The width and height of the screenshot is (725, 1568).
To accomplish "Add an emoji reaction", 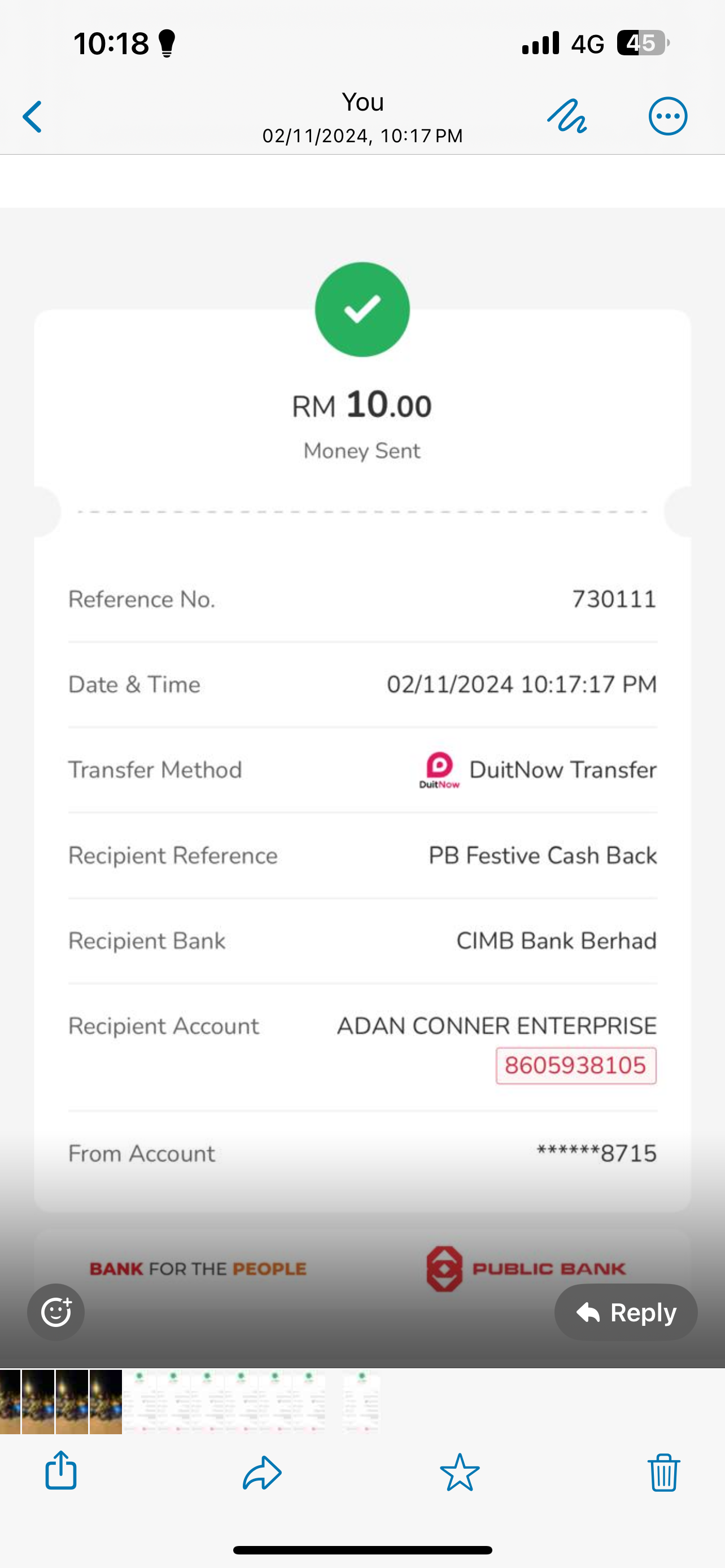I will tap(56, 1312).
